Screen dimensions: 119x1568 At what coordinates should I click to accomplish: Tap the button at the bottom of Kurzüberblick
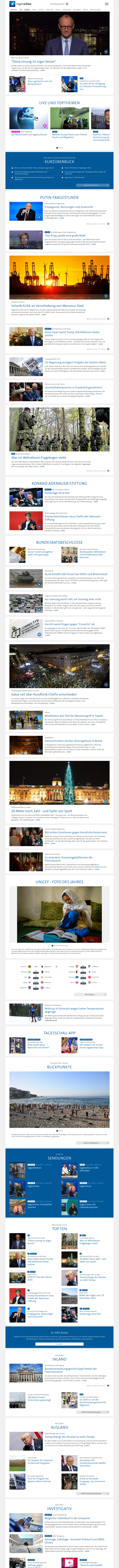tap(91, 185)
